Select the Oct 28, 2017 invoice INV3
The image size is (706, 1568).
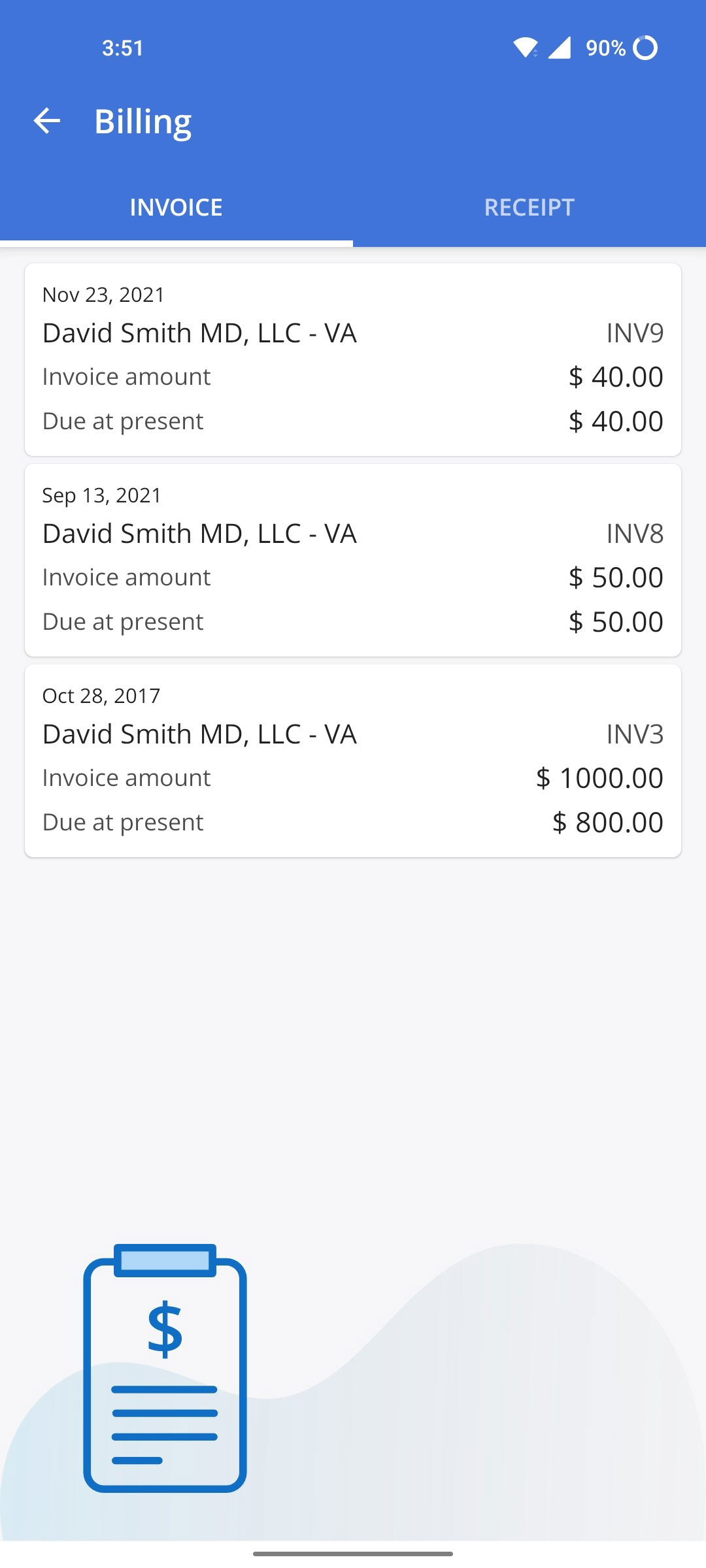tap(353, 759)
